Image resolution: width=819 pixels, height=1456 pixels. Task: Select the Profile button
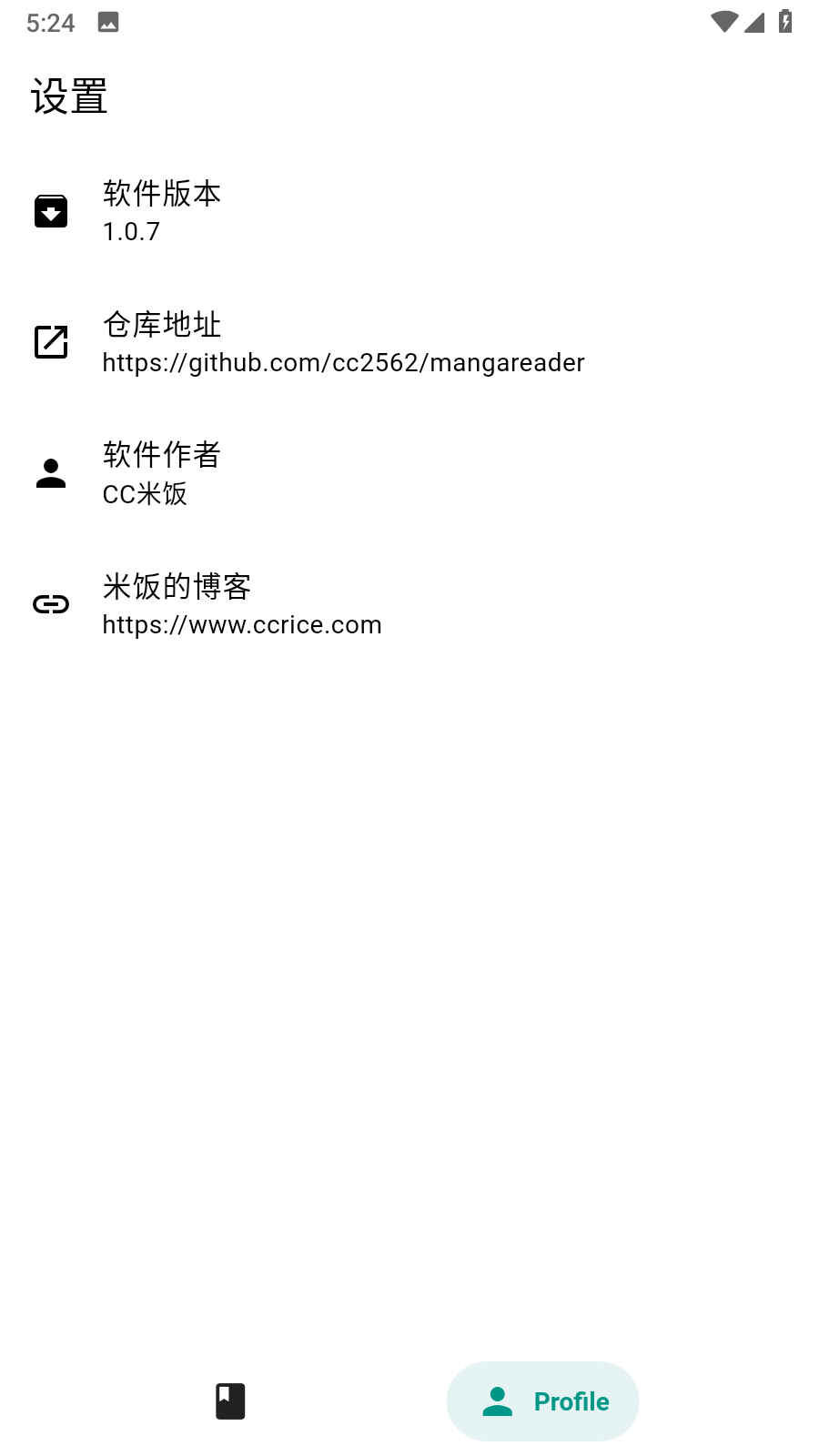542,1401
